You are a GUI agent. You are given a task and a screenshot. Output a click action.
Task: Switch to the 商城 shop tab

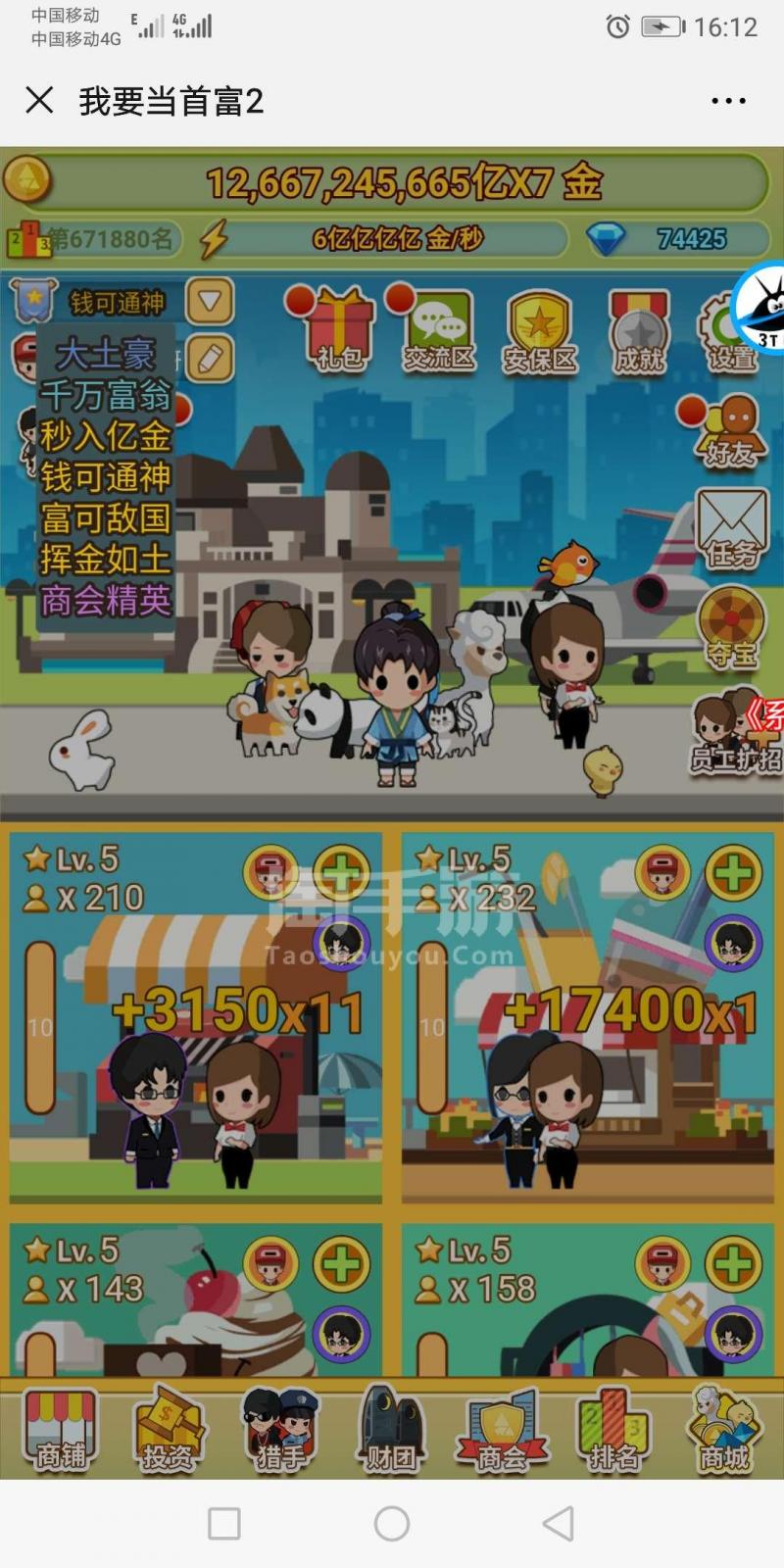(x=723, y=1429)
